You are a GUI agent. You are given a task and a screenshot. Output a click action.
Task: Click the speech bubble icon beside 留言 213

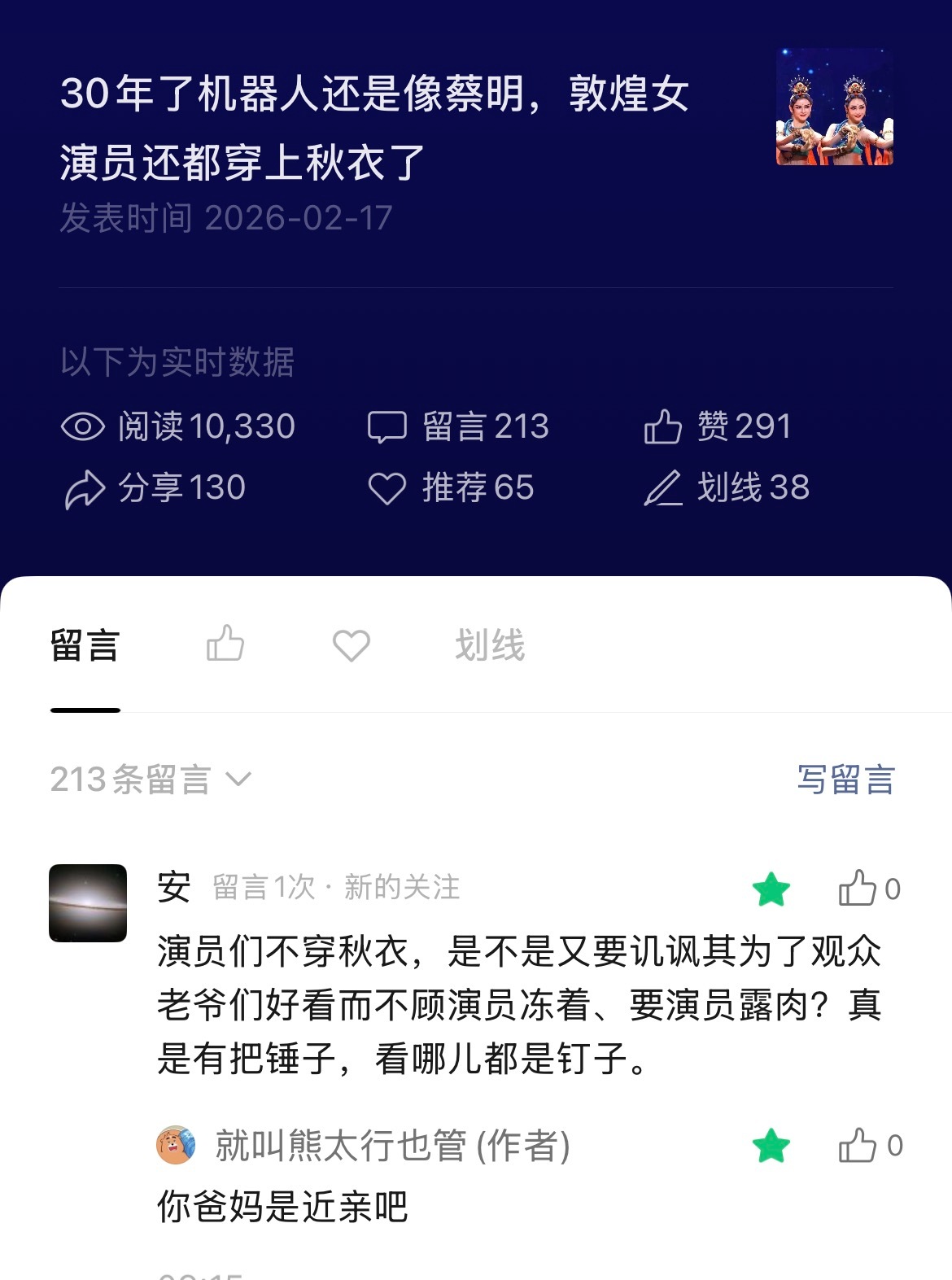388,425
